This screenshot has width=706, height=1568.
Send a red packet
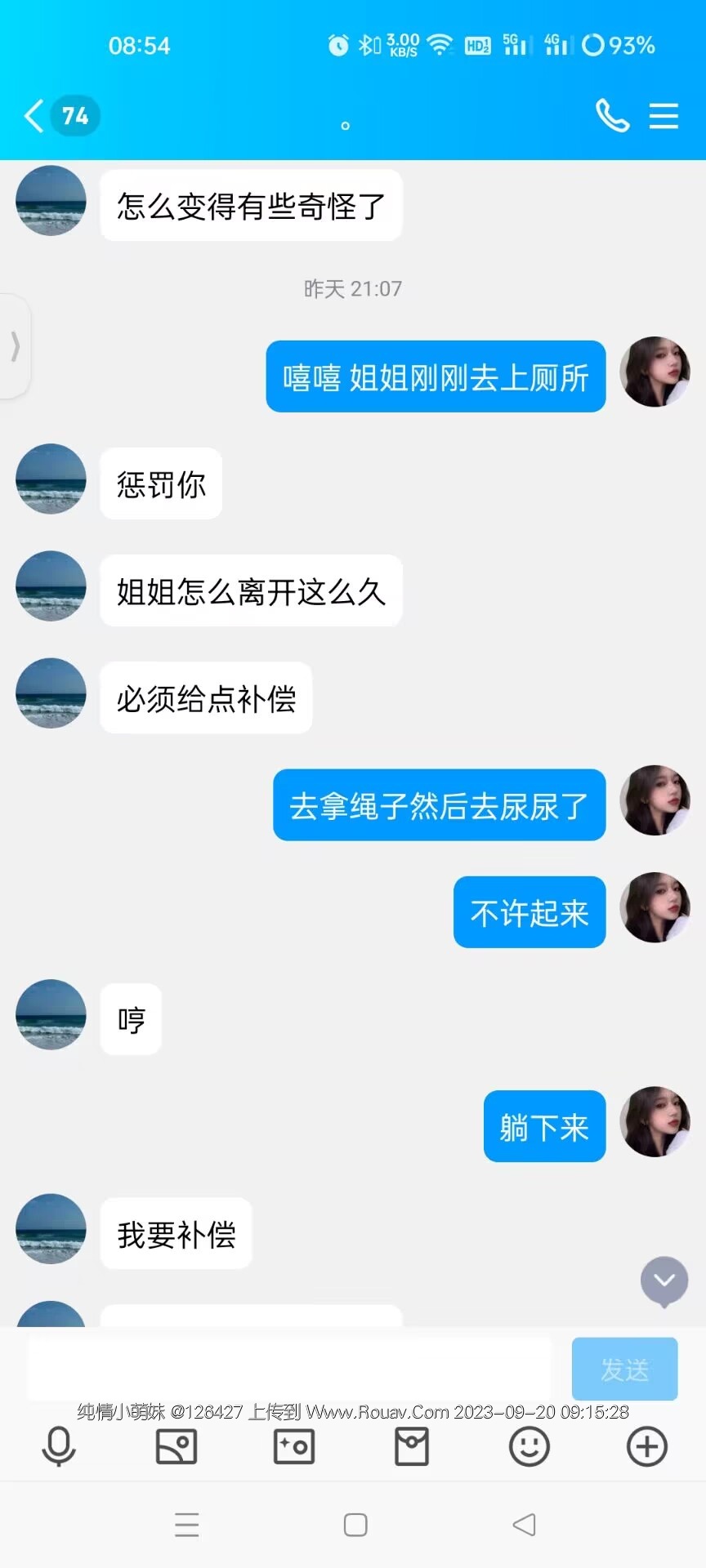[412, 1446]
